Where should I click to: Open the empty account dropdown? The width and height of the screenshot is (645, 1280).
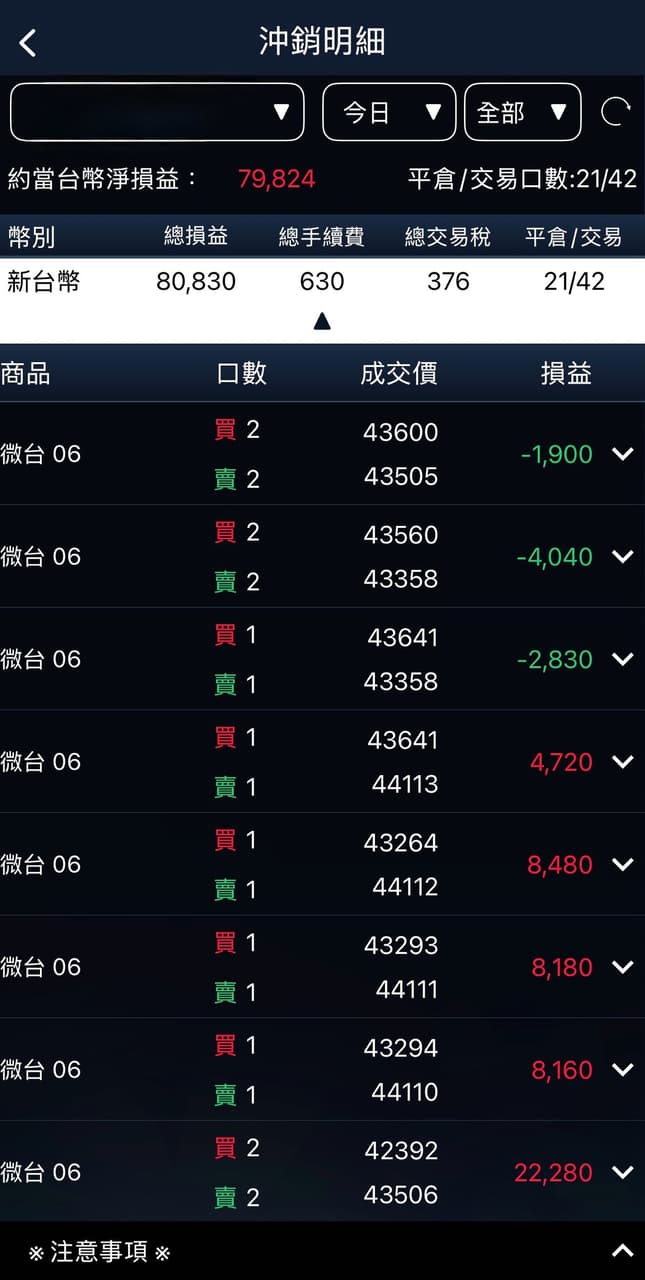click(157, 112)
